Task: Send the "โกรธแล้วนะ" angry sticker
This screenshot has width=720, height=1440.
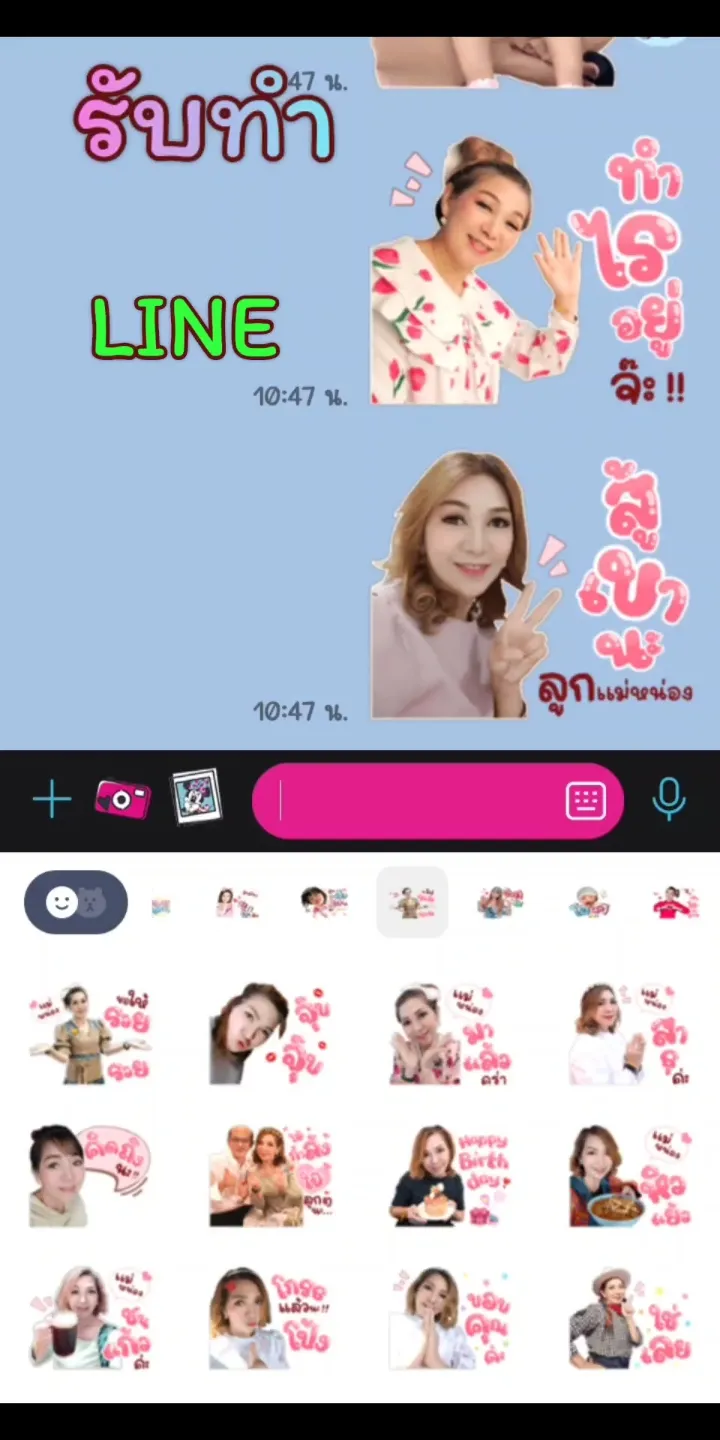Action: (x=270, y=1318)
